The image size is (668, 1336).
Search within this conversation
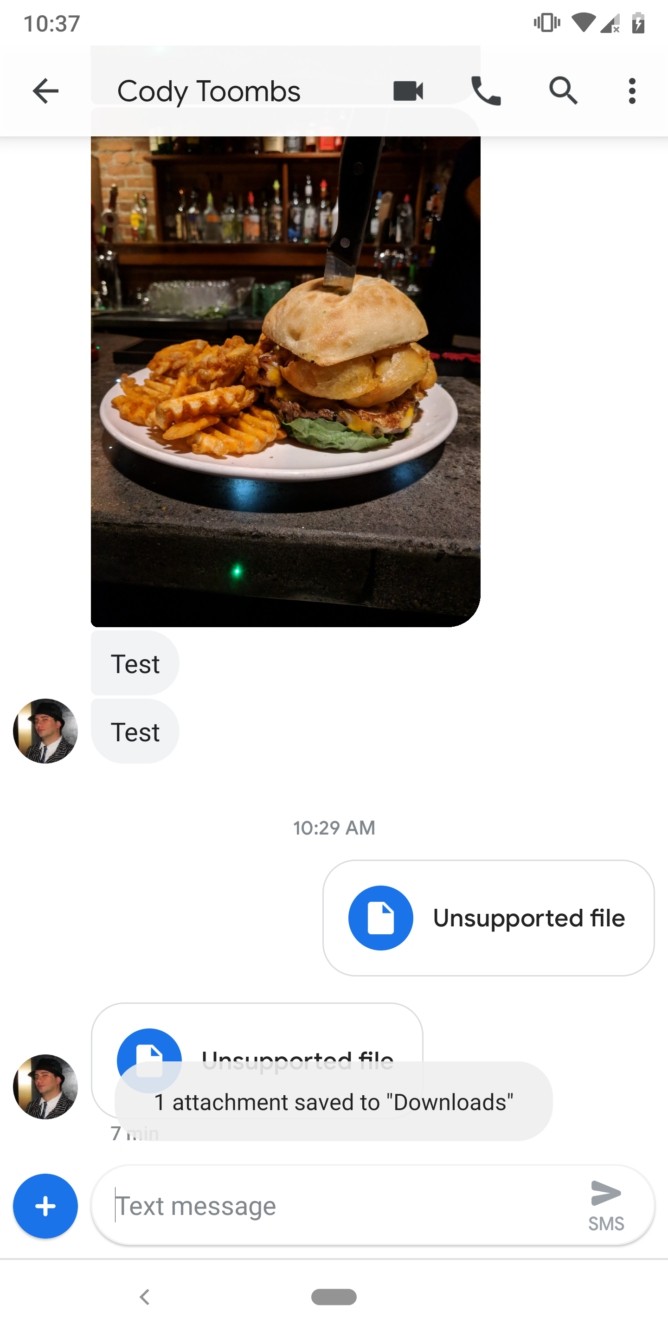point(563,92)
